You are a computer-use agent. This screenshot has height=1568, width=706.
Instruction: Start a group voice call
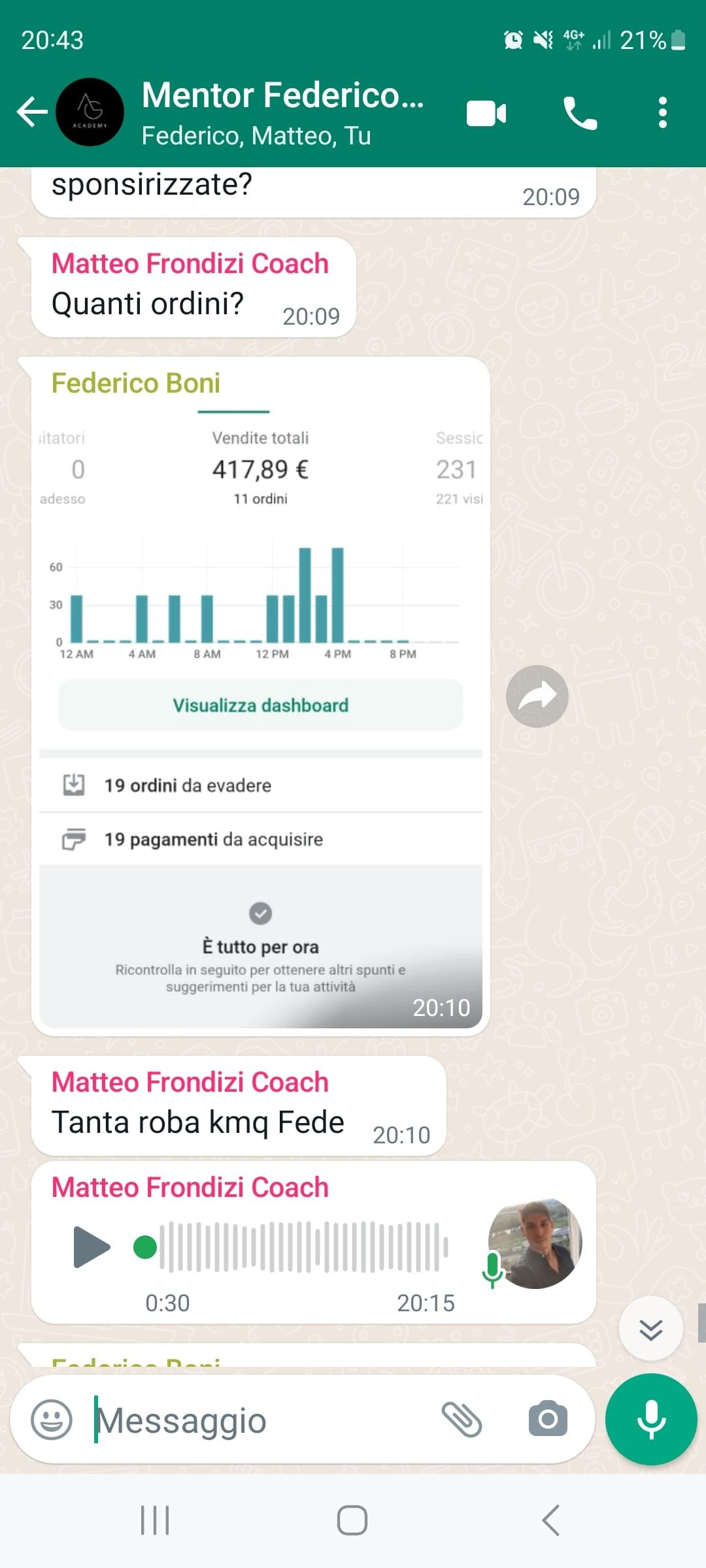[580, 113]
